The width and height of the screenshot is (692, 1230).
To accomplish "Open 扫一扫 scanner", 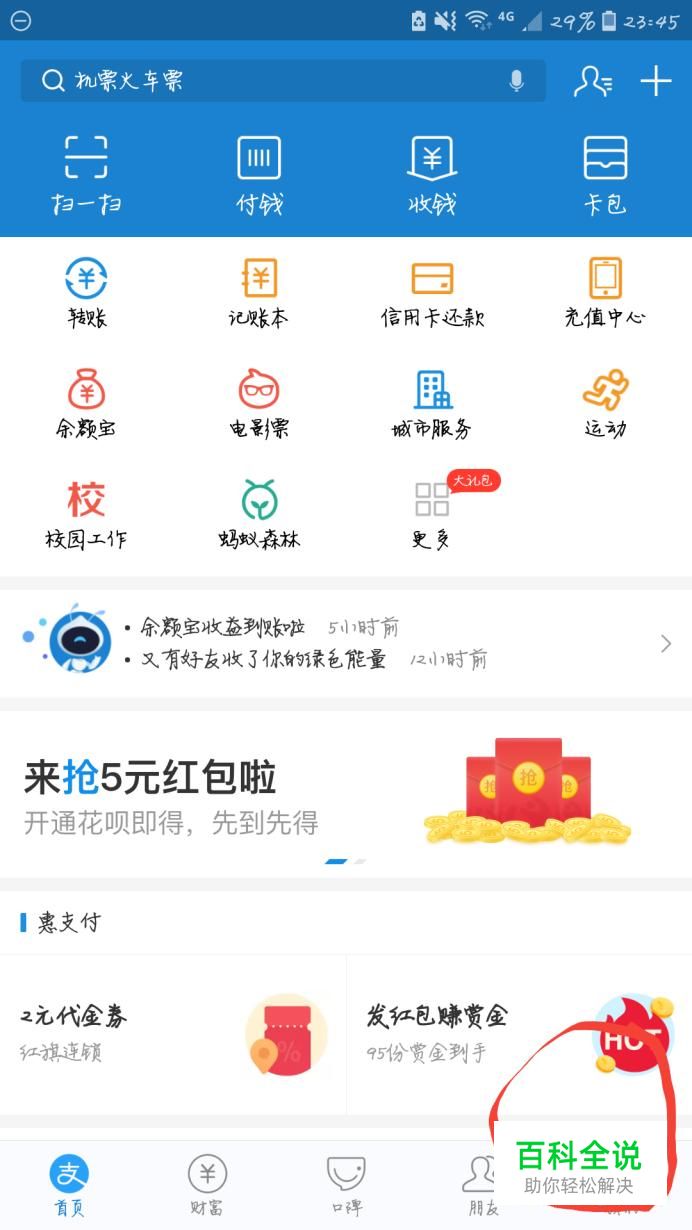I will point(86,175).
